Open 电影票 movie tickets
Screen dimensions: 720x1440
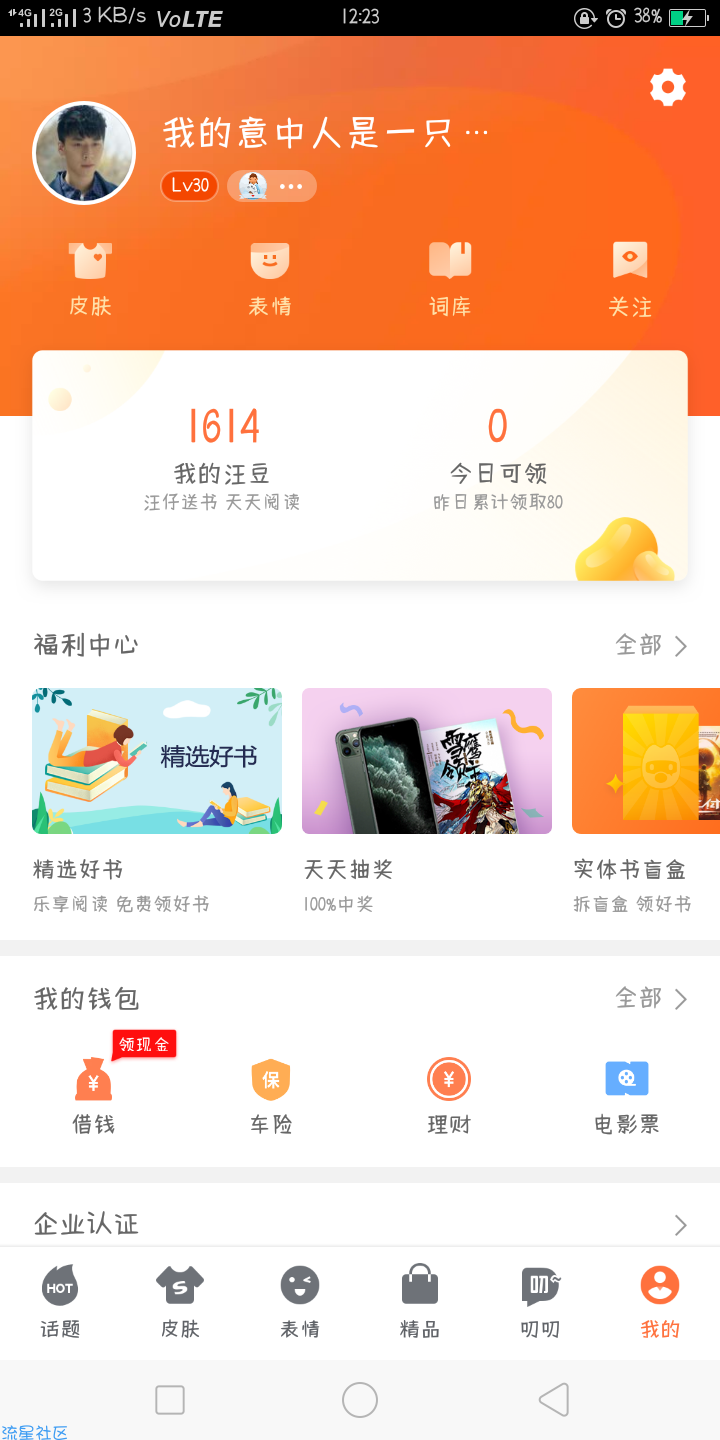(x=627, y=1097)
